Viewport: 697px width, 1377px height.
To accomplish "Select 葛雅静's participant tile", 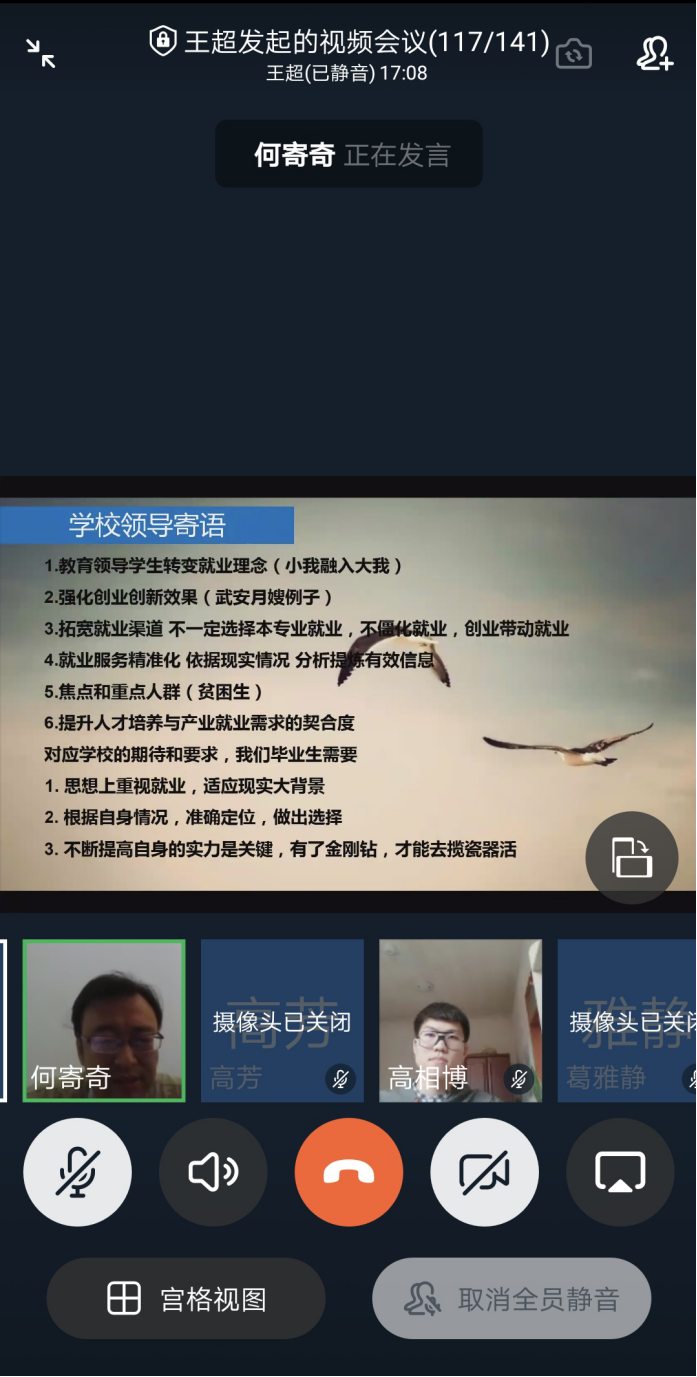I will (628, 1020).
